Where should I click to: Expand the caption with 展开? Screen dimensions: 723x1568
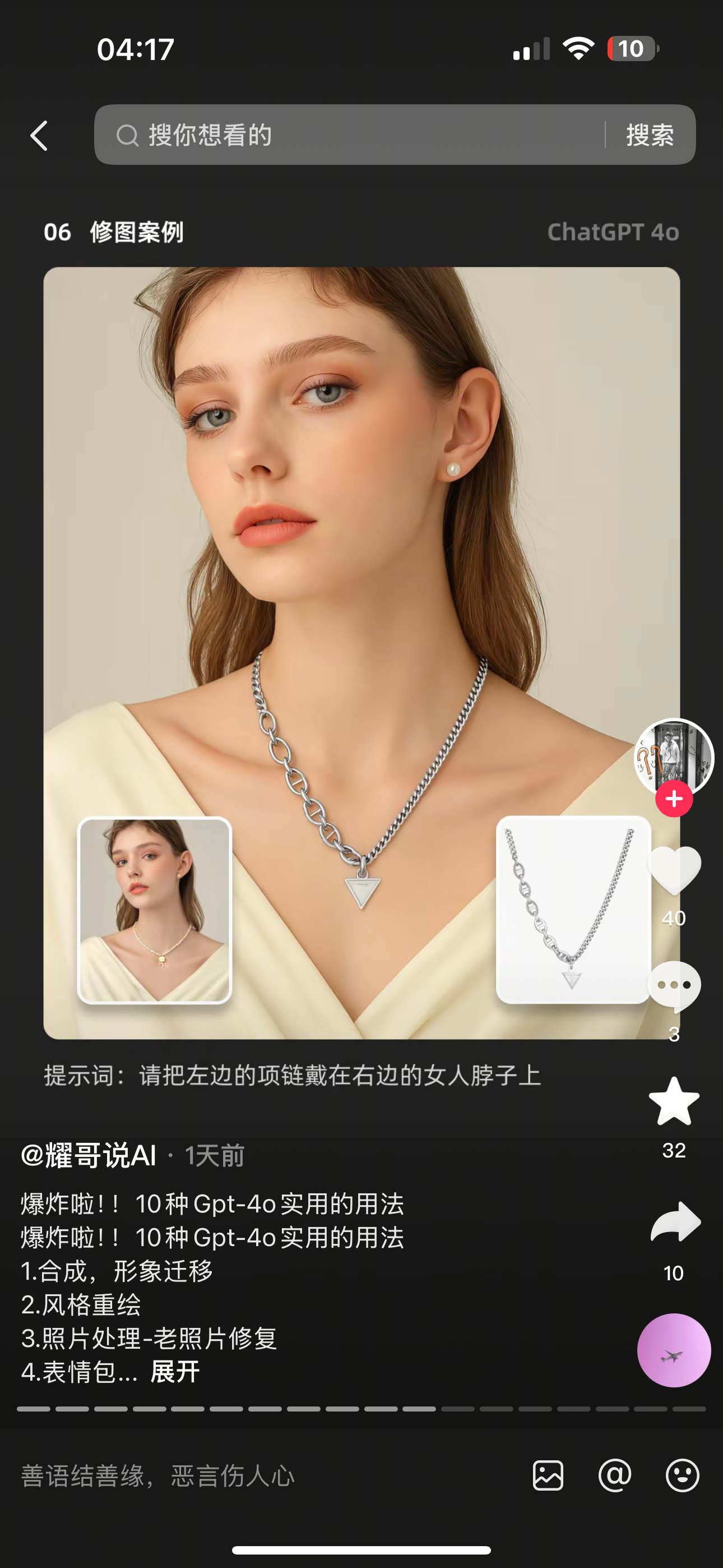[175, 1372]
